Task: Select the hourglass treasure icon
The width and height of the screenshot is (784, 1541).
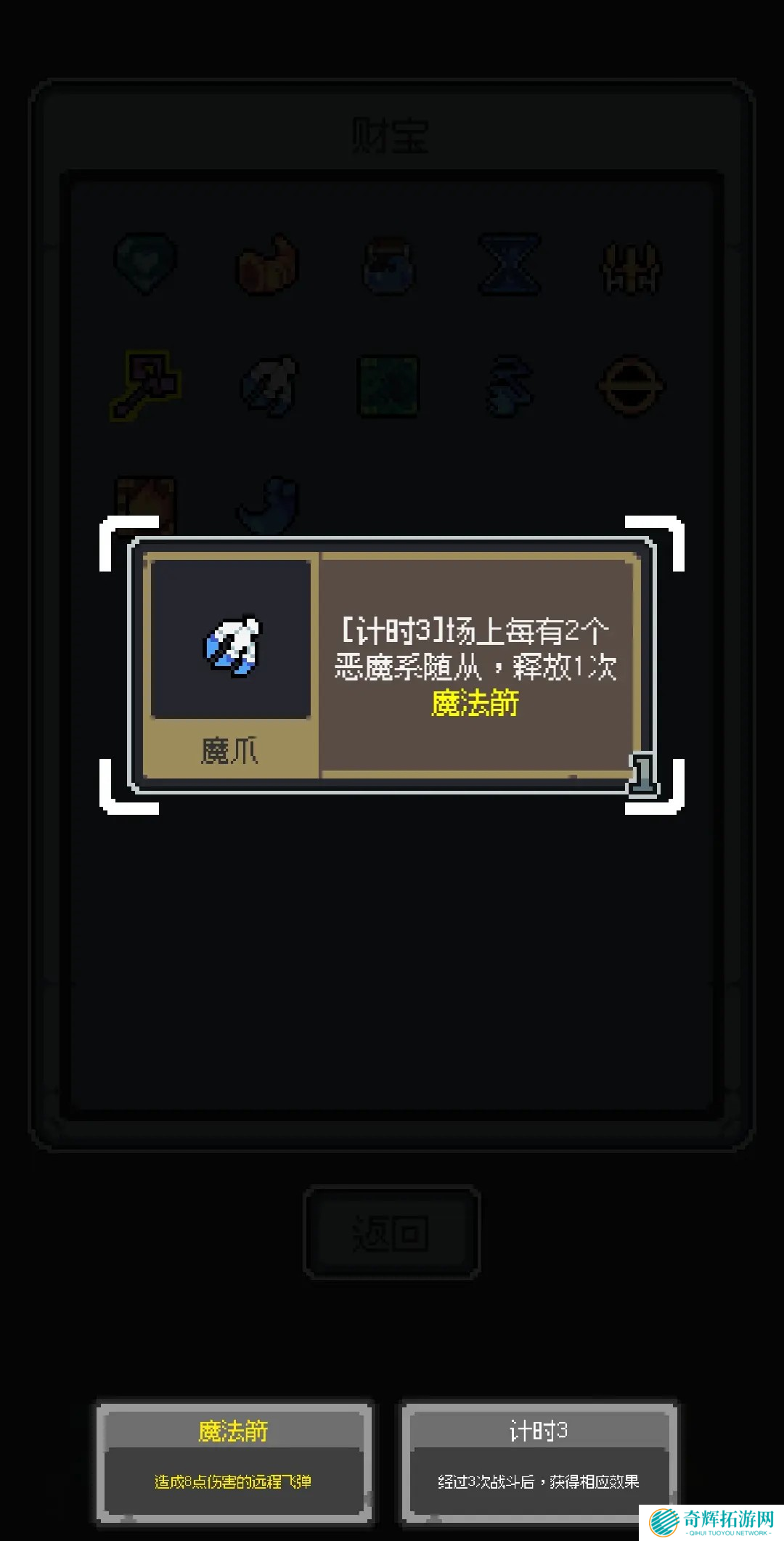Action: point(510,264)
